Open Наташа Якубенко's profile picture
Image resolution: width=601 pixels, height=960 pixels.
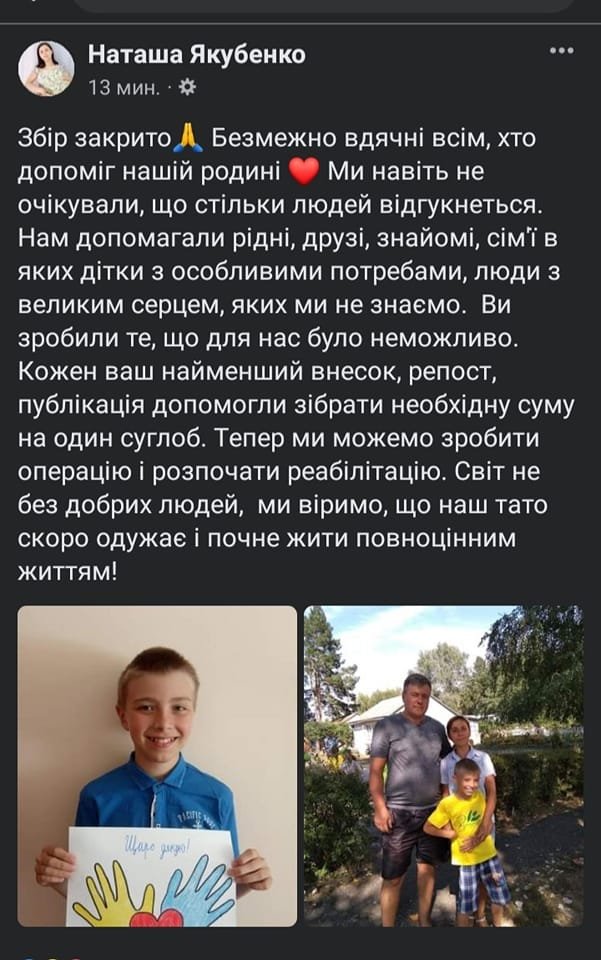(46, 69)
